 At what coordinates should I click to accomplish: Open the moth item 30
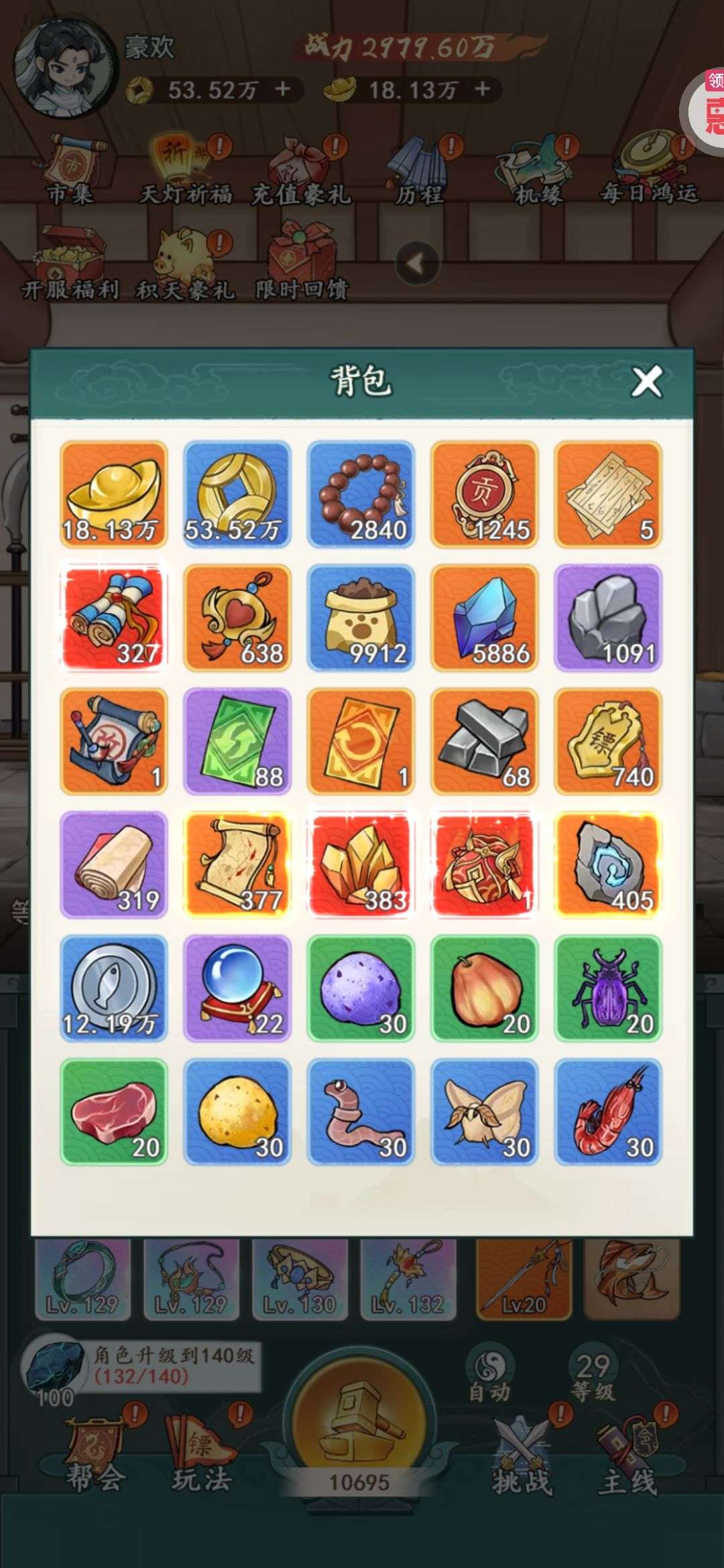(484, 1112)
